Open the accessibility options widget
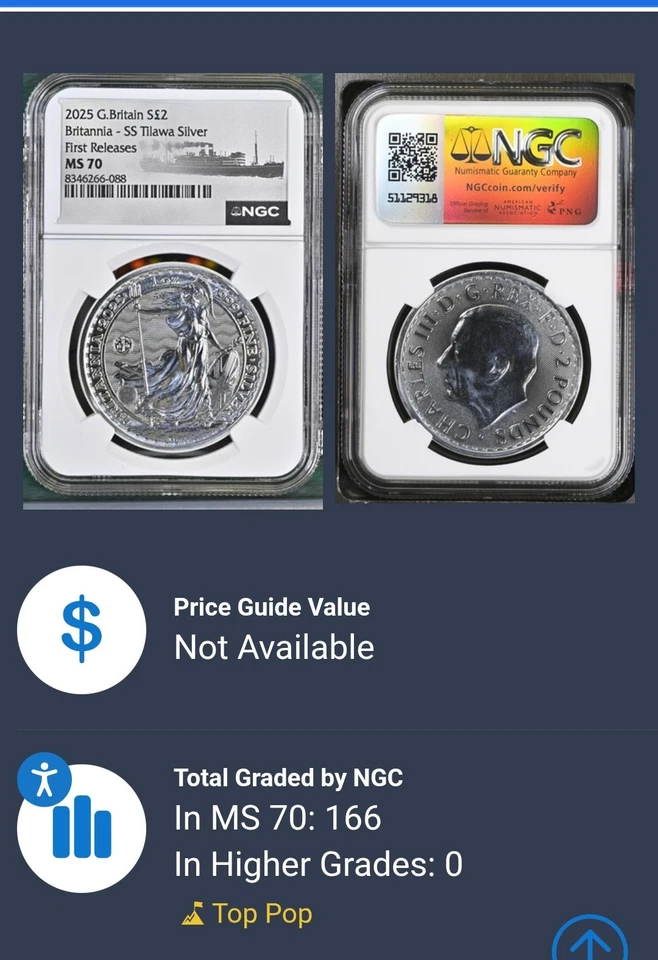 (x=44, y=780)
